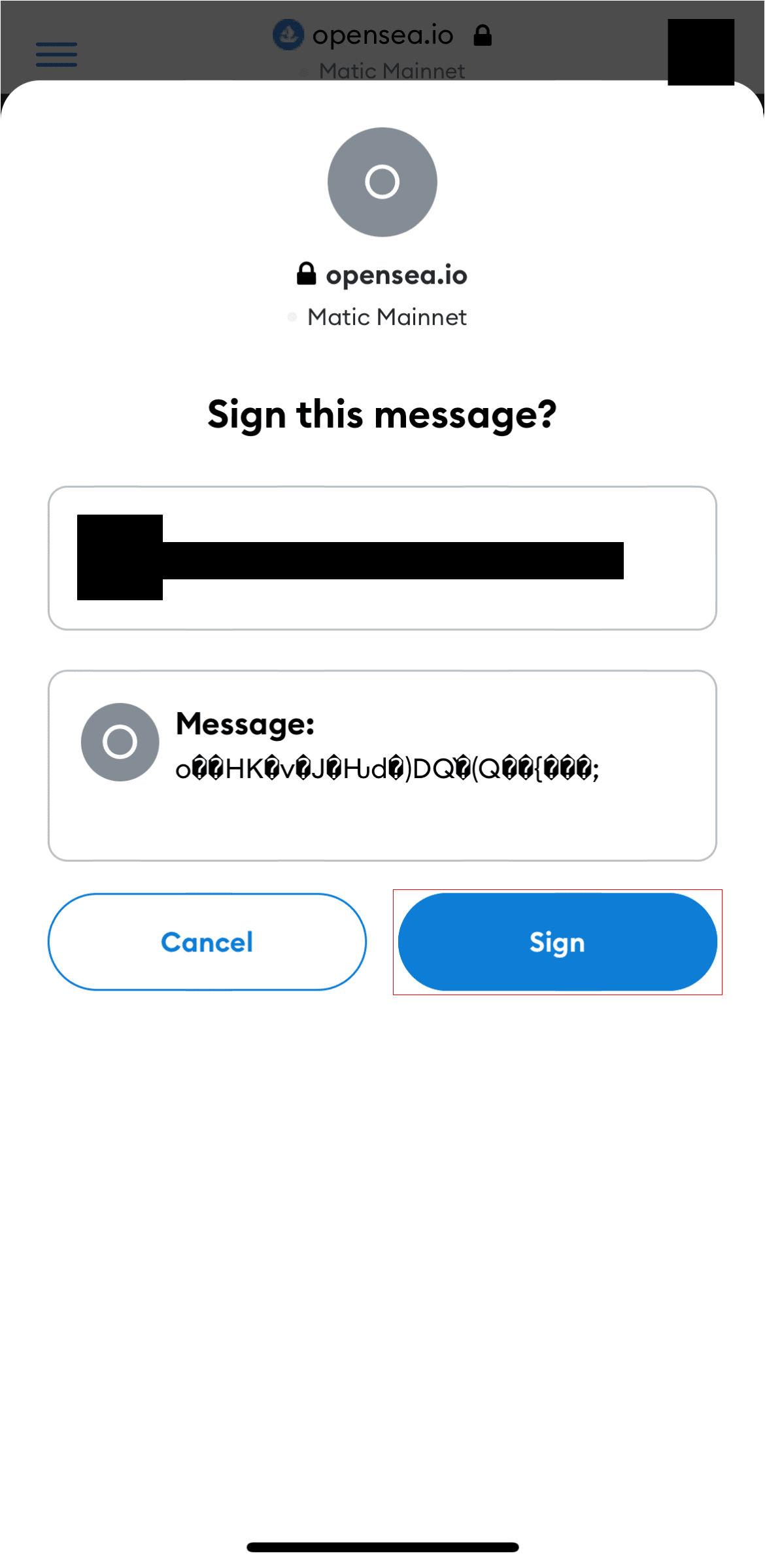The image size is (765, 1568).
Task: Sign the opensea.io message
Action: click(x=557, y=942)
